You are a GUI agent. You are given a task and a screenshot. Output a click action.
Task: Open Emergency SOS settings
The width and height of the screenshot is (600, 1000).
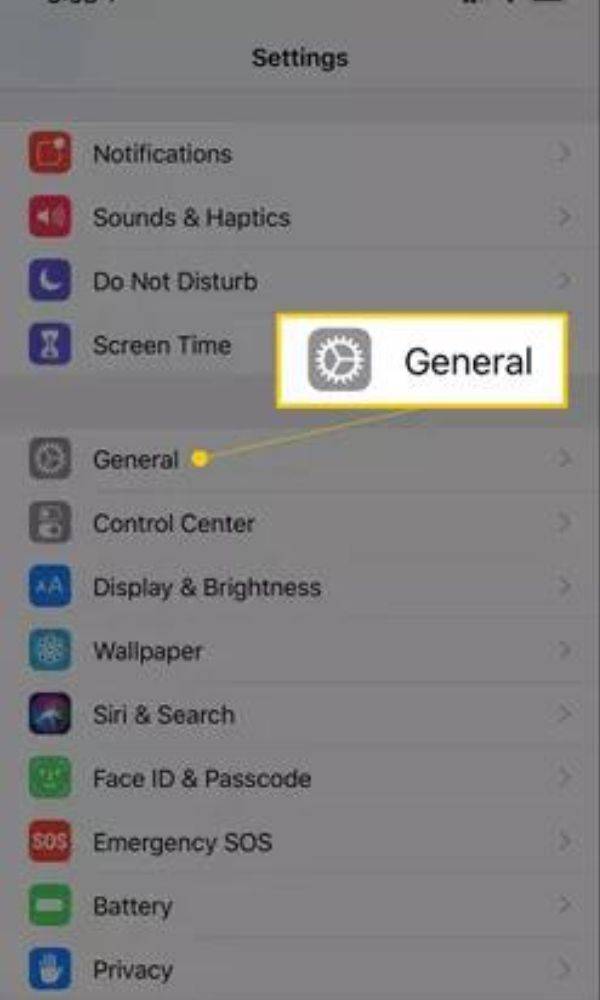[x=182, y=843]
